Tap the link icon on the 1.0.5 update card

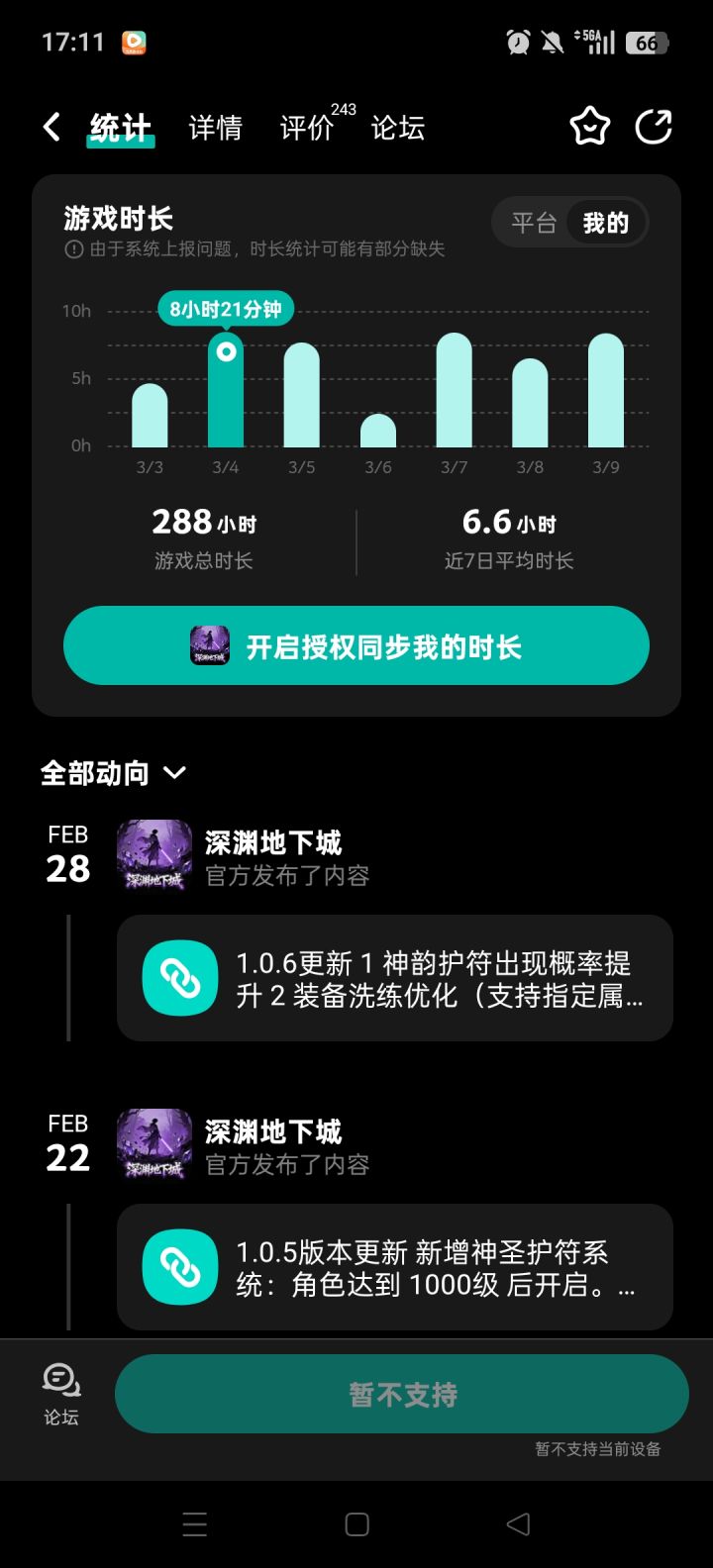pyautogui.click(x=179, y=1267)
